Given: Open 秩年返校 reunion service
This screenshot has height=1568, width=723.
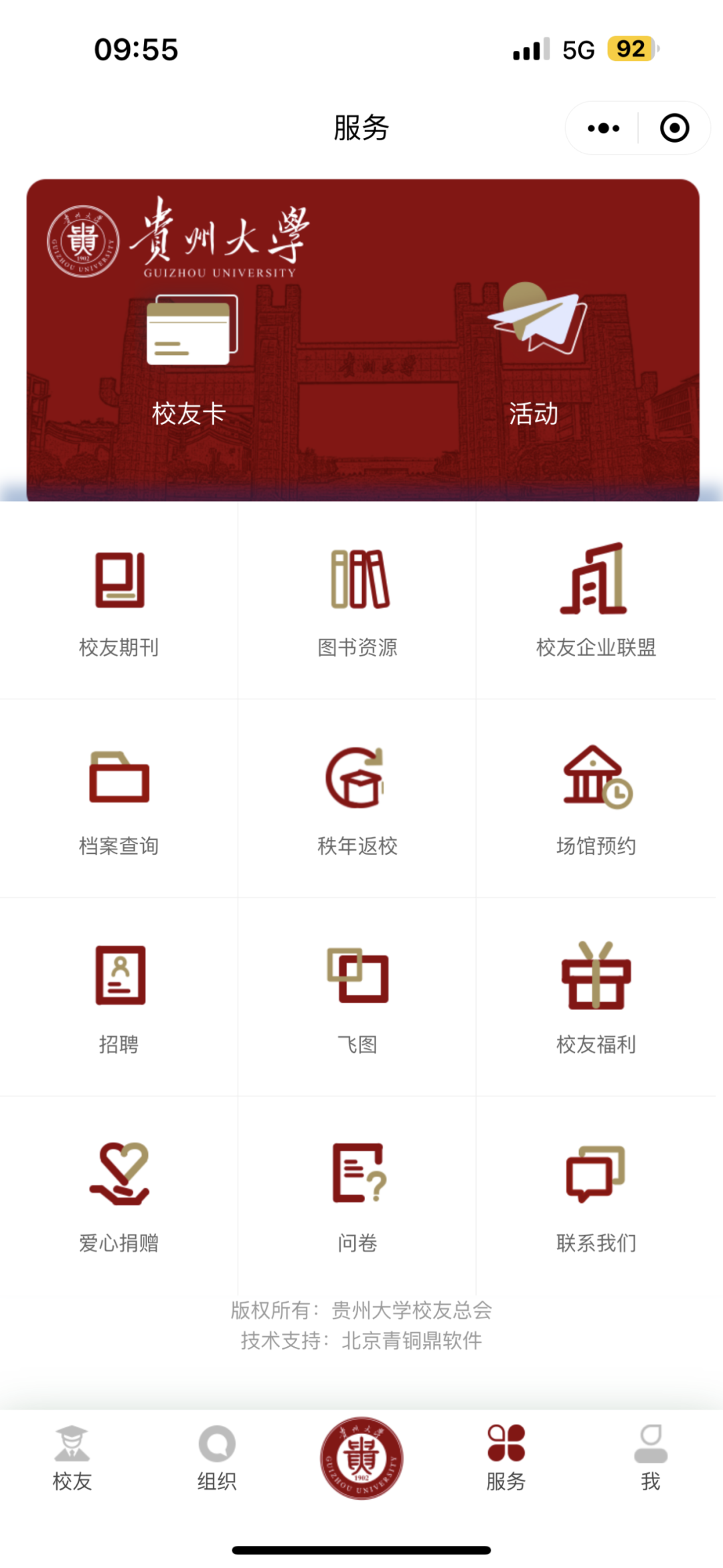Looking at the screenshot, I should point(357,799).
